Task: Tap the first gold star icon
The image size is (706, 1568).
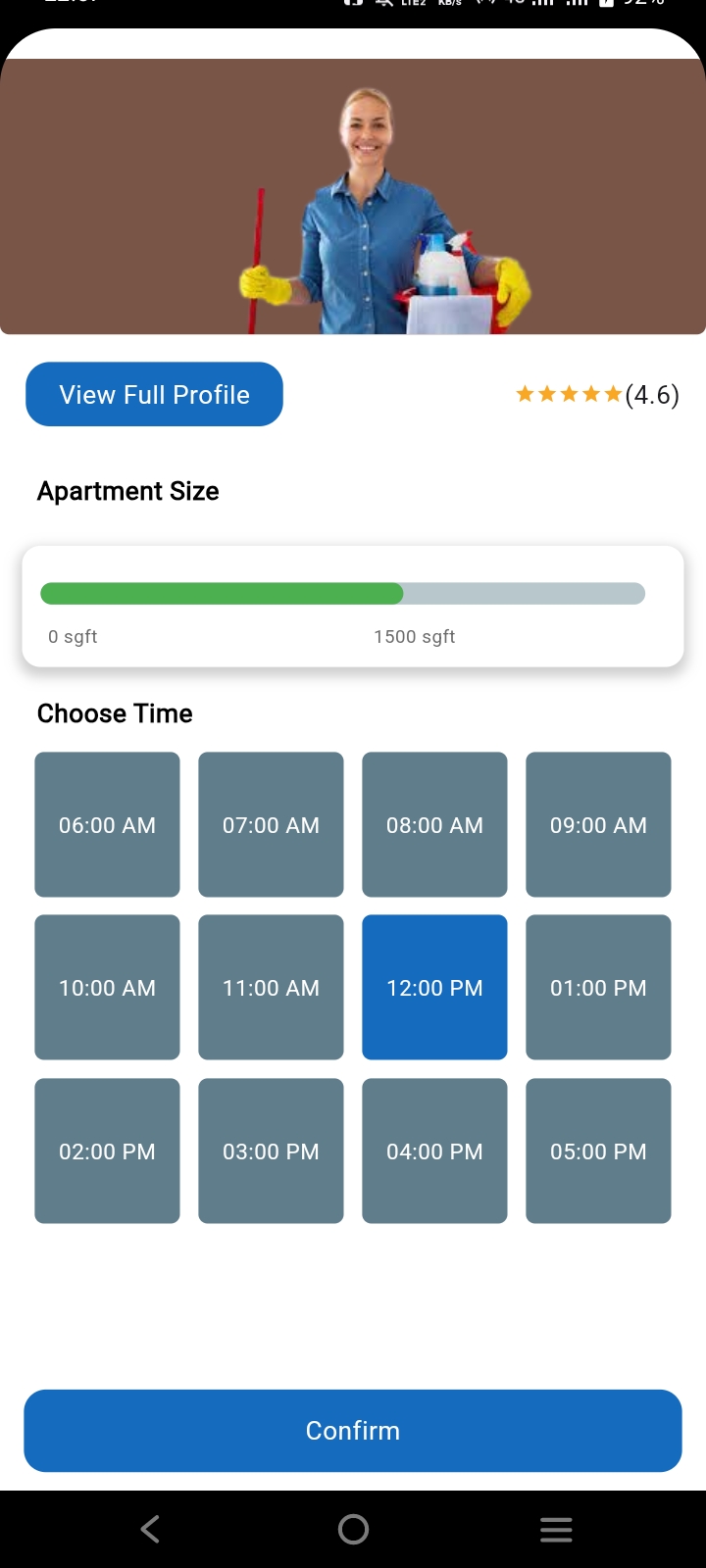Action: click(x=525, y=393)
